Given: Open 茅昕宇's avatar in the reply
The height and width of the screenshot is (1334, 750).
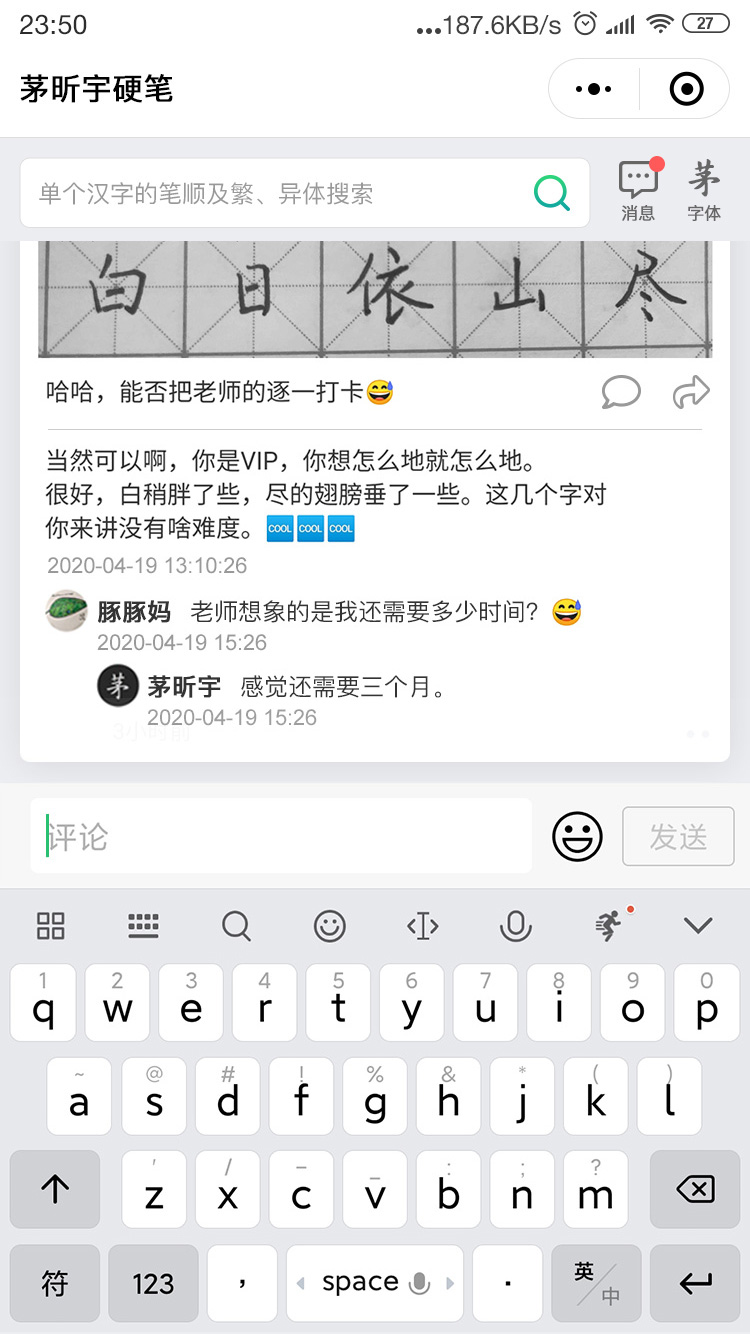Looking at the screenshot, I should point(118,685).
